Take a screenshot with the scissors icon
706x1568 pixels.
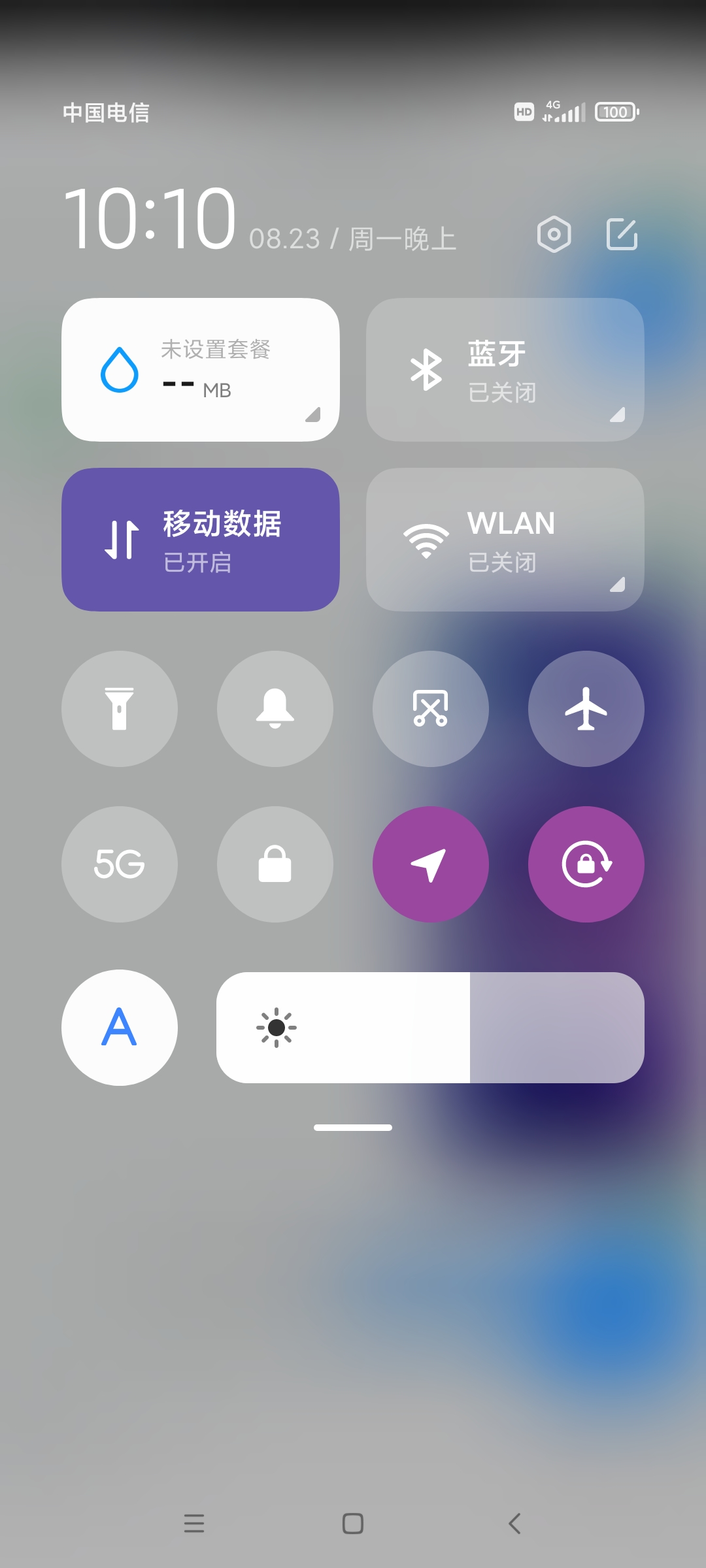pyautogui.click(x=431, y=709)
